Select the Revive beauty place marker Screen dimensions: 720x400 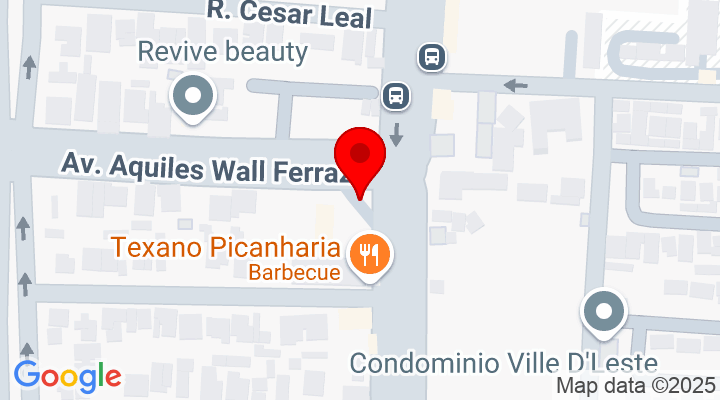(194, 99)
